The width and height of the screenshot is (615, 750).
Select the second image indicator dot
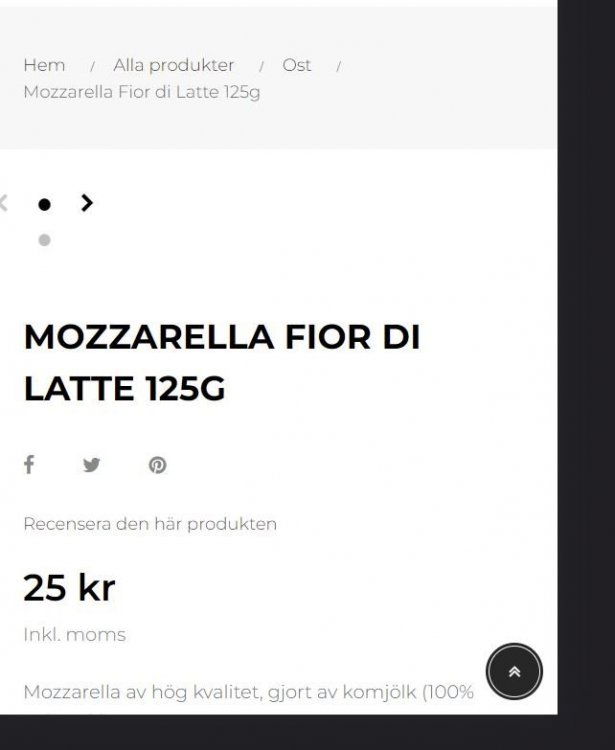coord(44,240)
